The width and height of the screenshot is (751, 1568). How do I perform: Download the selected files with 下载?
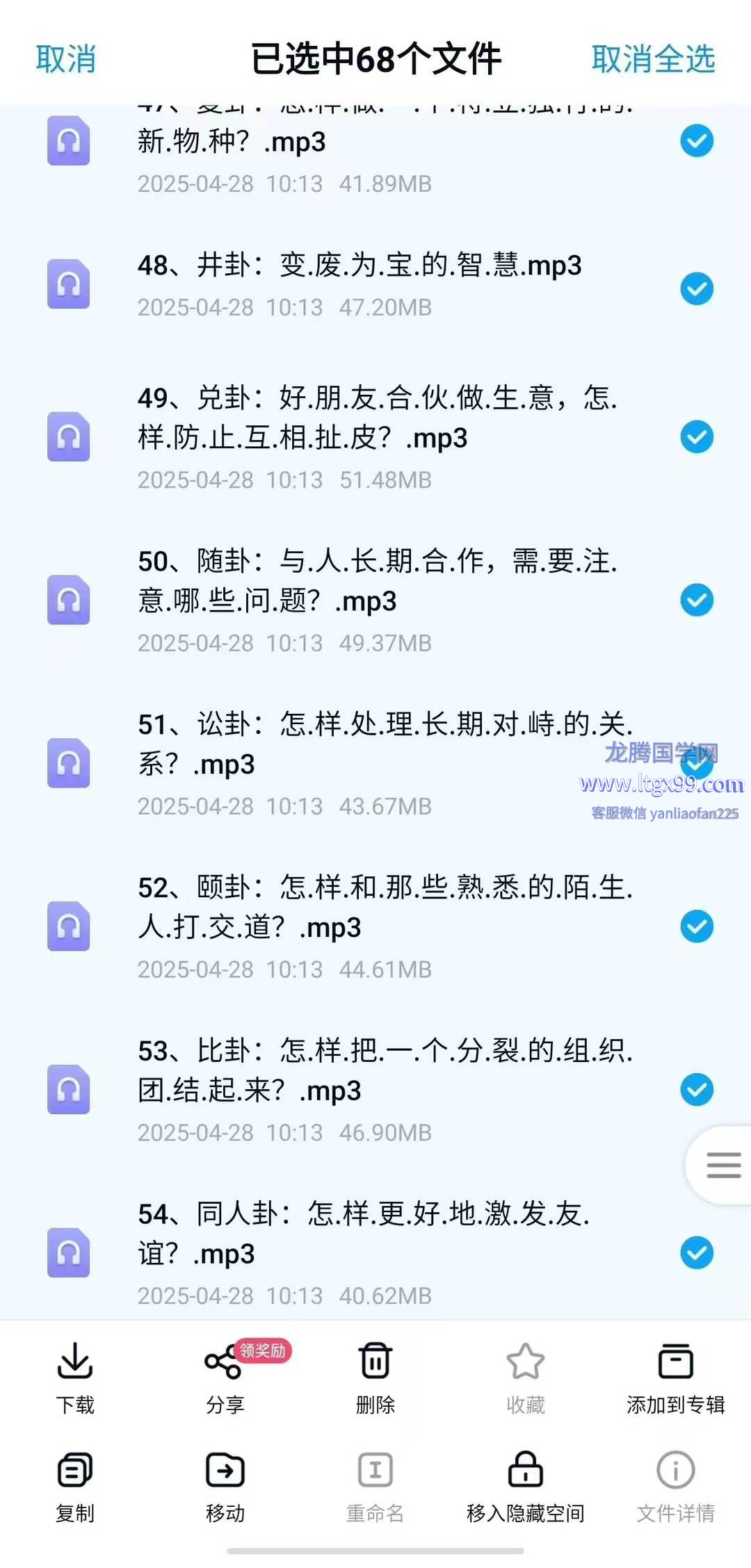(75, 1378)
